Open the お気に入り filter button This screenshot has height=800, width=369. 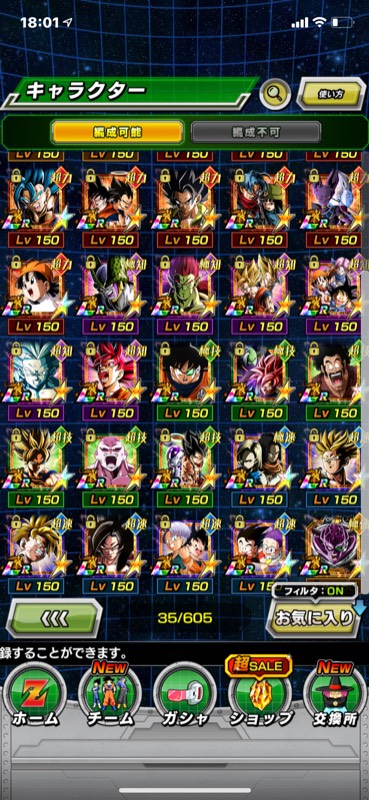coord(313,618)
